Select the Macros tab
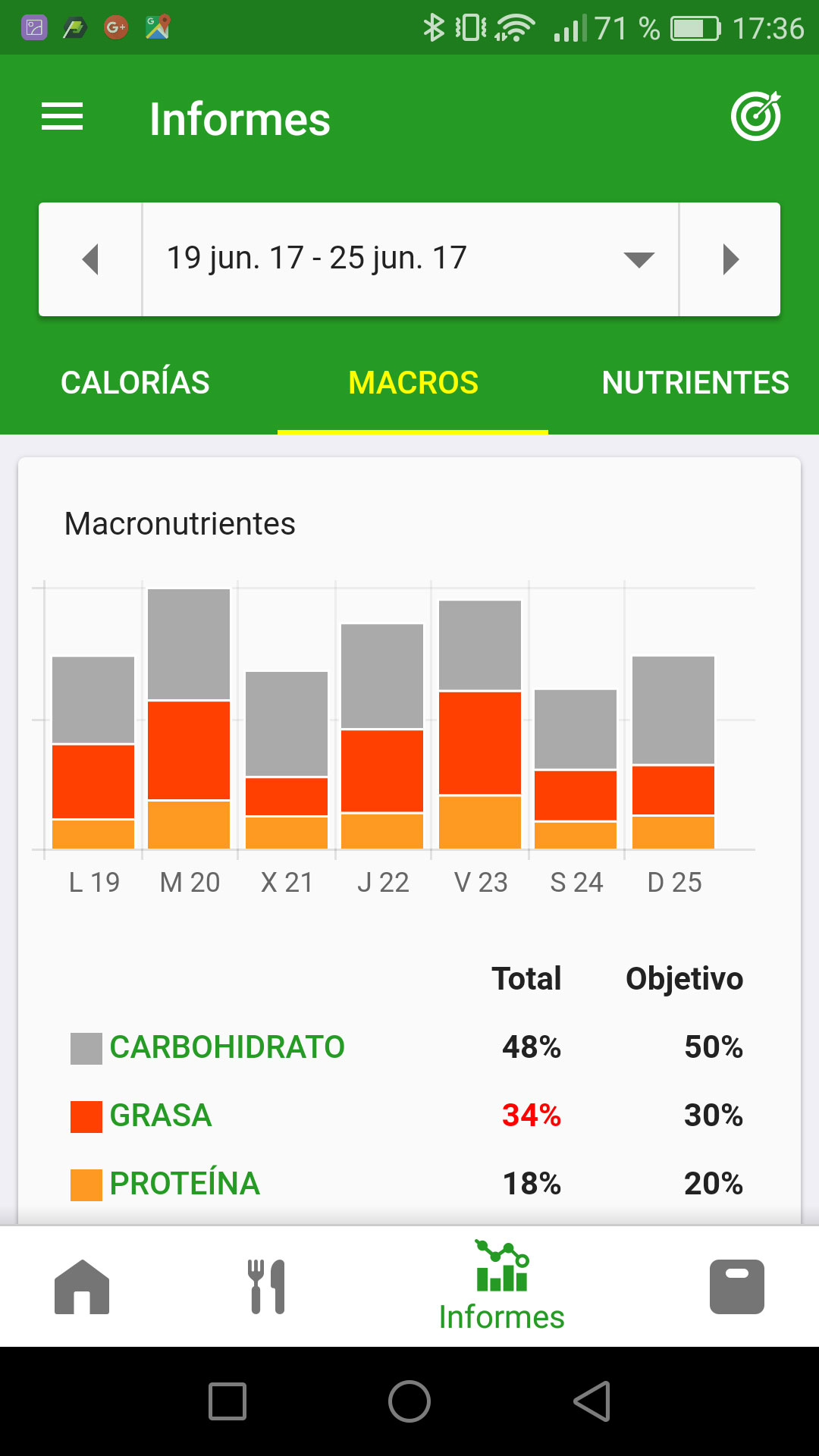Screen dimensions: 819x1456 413,383
